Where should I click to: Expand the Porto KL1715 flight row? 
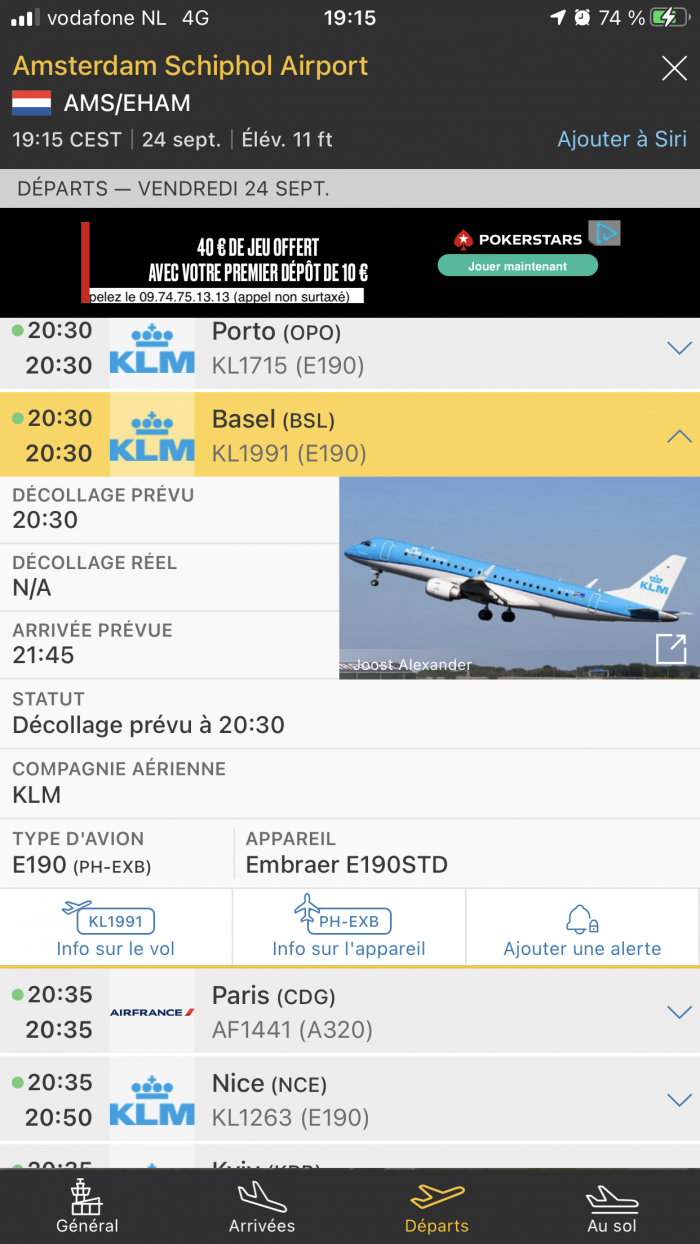click(678, 348)
